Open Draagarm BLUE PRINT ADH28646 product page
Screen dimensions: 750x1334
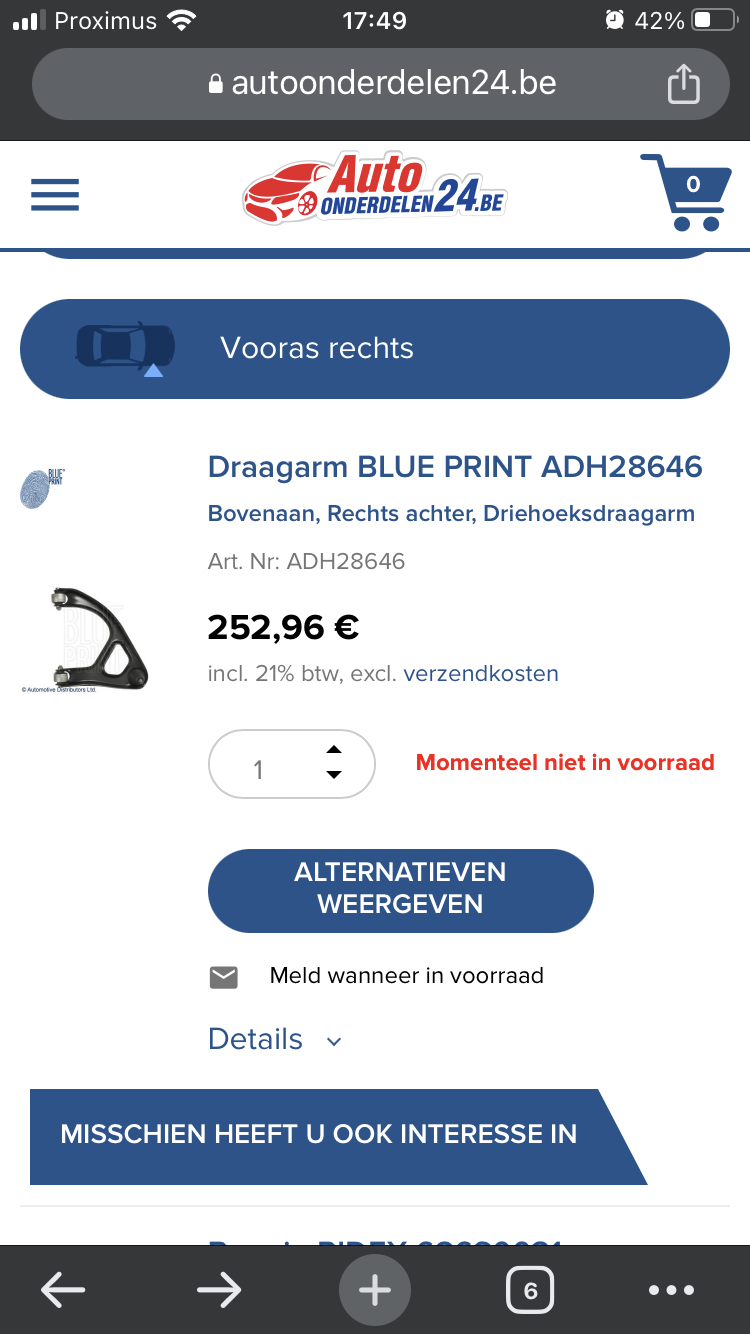(x=455, y=466)
